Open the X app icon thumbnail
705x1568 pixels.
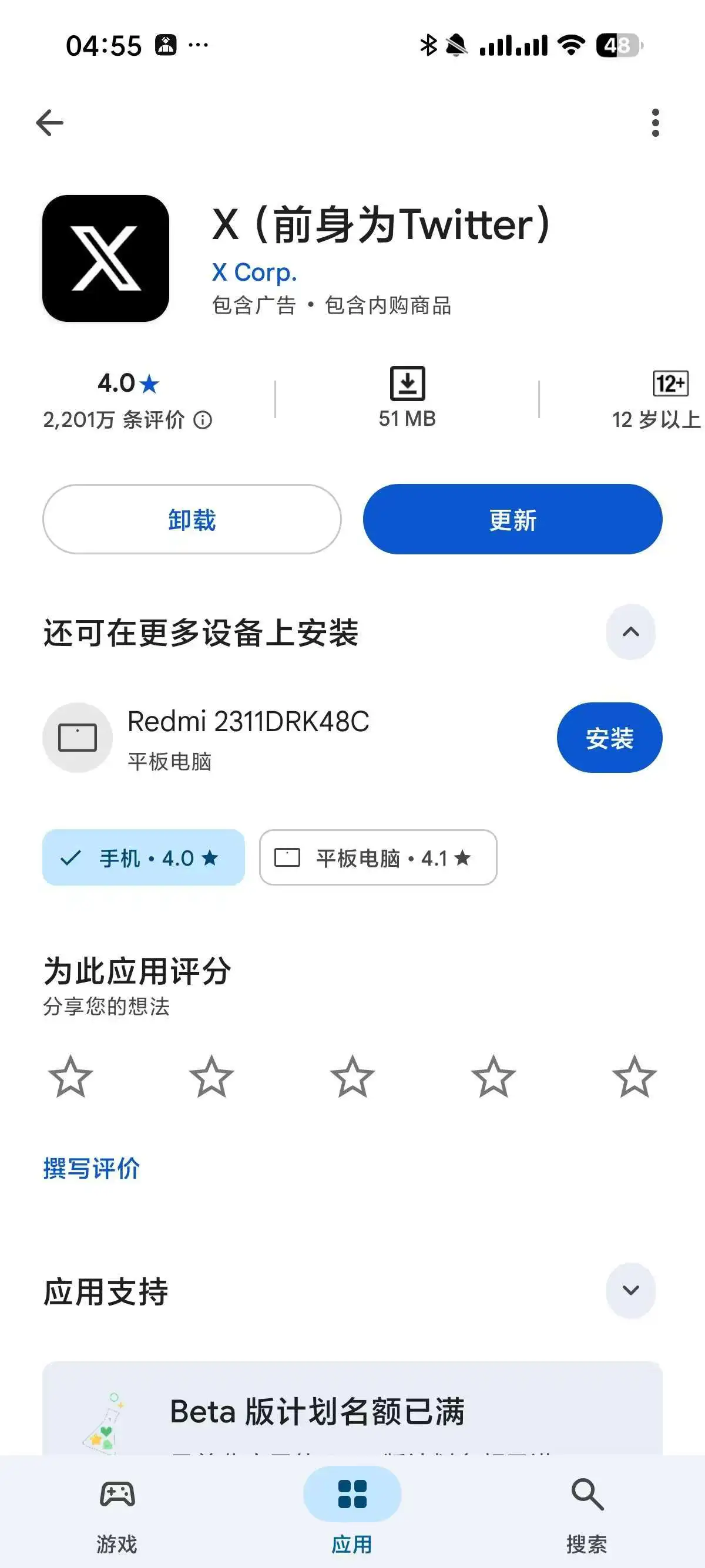[105, 259]
